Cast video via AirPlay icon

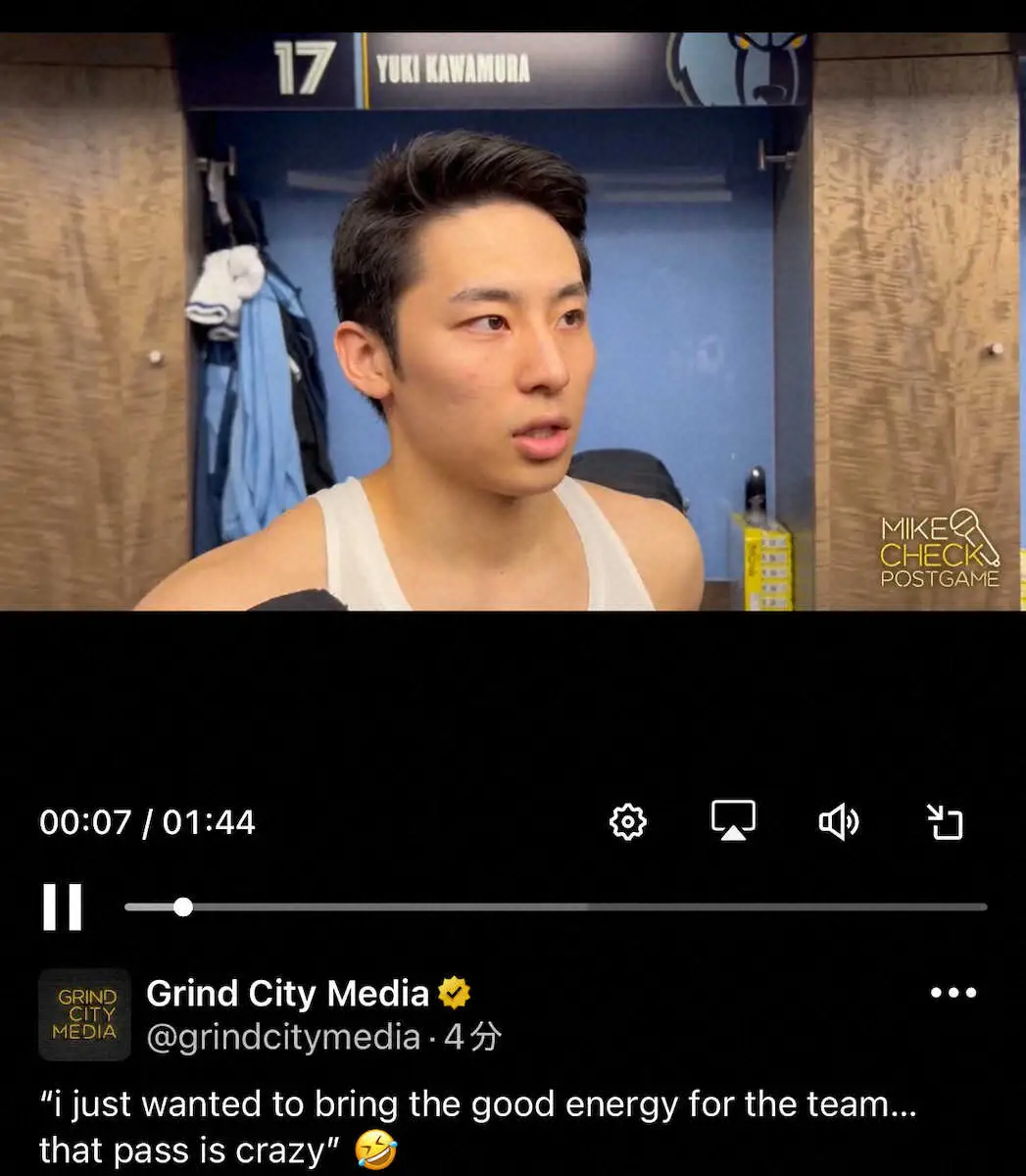click(733, 821)
